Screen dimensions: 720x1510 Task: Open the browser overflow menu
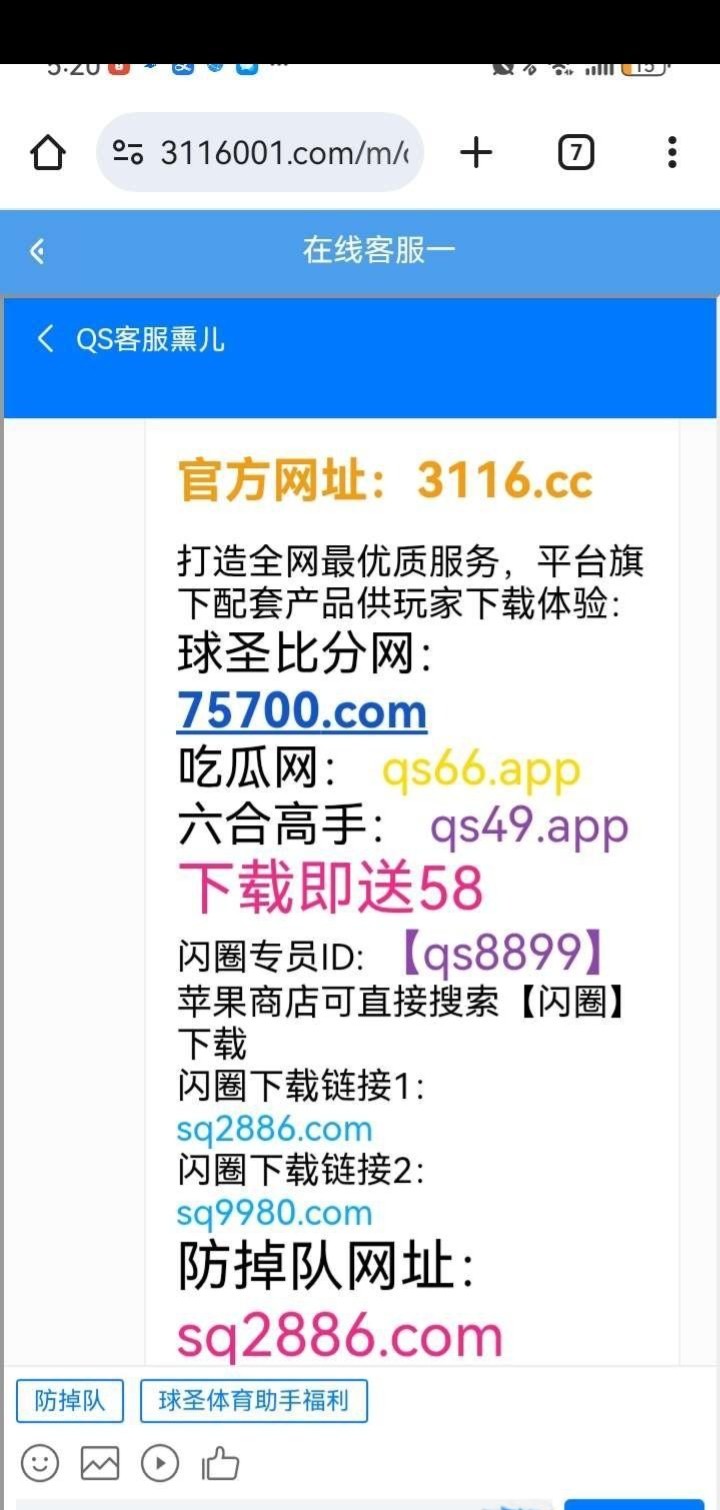click(x=672, y=153)
